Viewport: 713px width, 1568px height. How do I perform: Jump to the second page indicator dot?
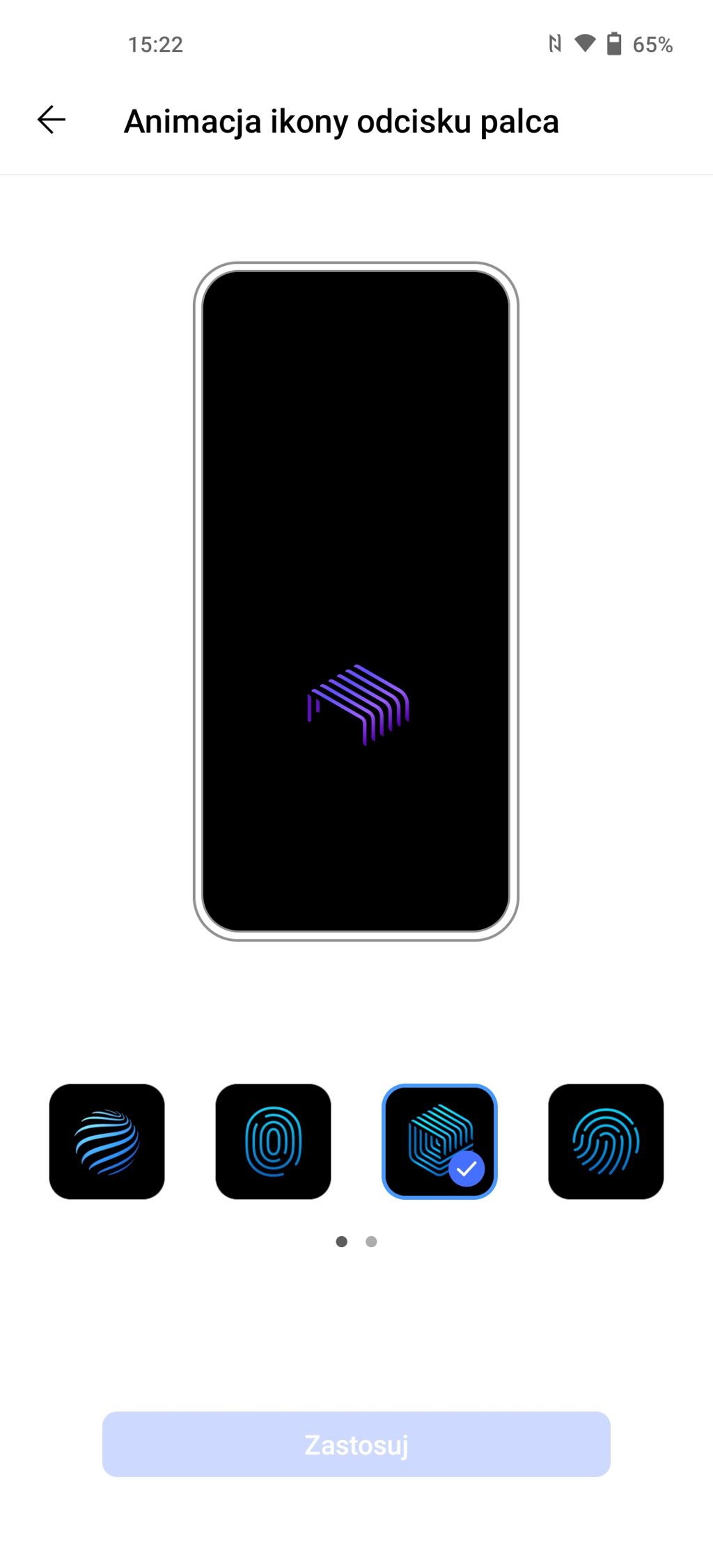[x=371, y=1242]
